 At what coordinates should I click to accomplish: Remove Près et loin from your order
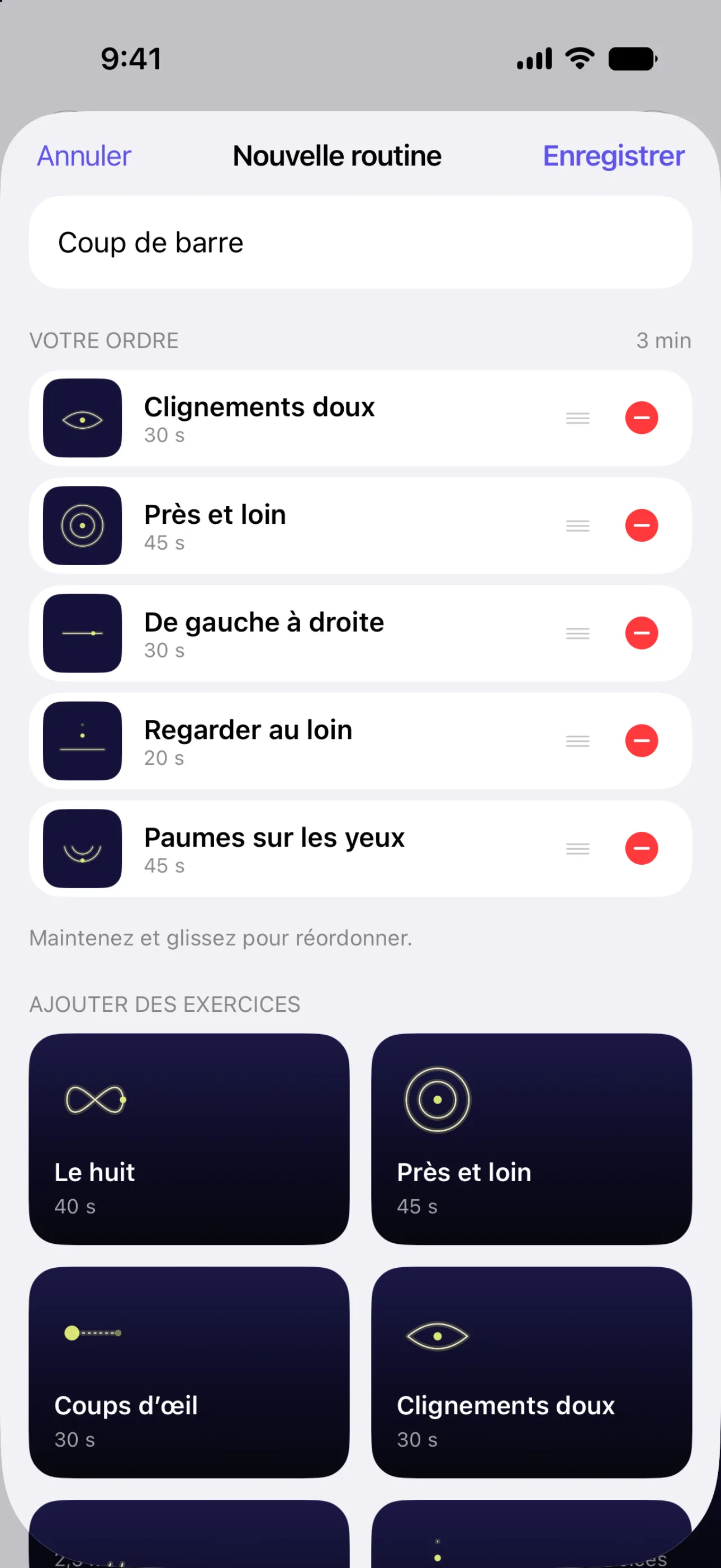coord(641,525)
